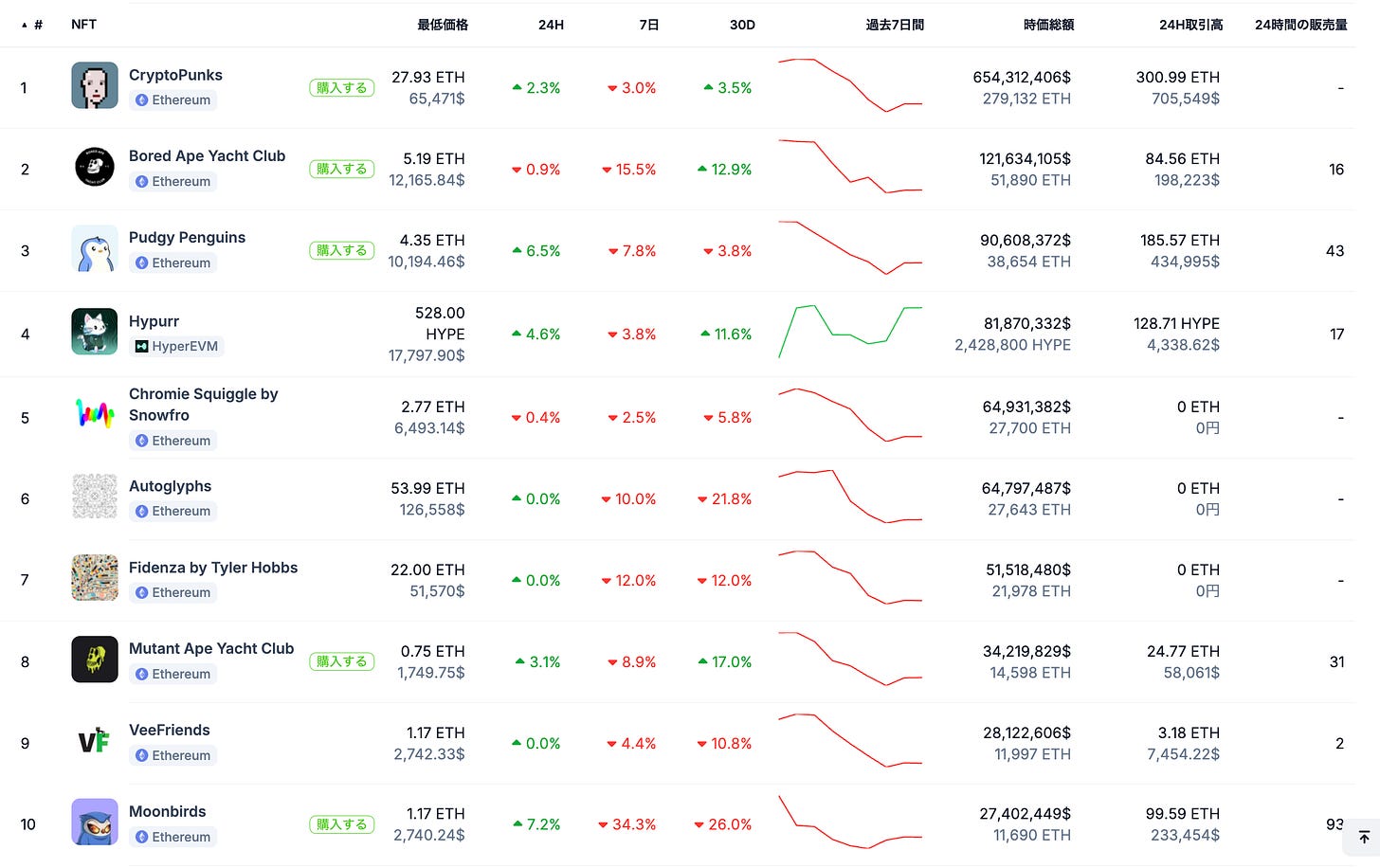Buy from Mutant Ape Yacht Club
Viewport: 1380px width, 868px height.
click(x=342, y=662)
